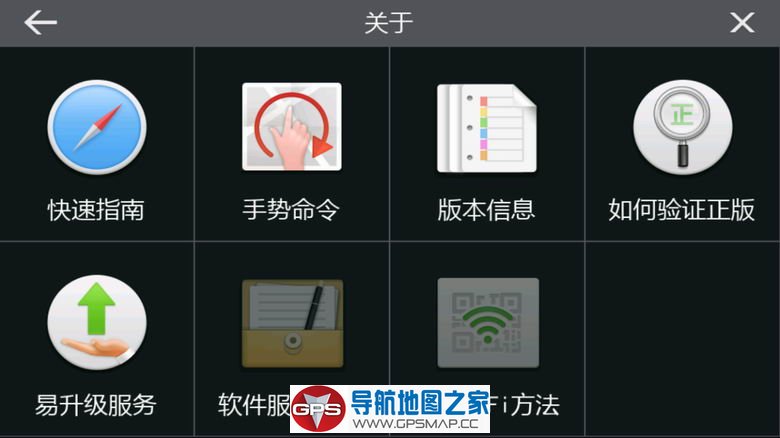The image size is (780, 438).
Task: Close the 关于 (About) screen
Action: [x=742, y=23]
